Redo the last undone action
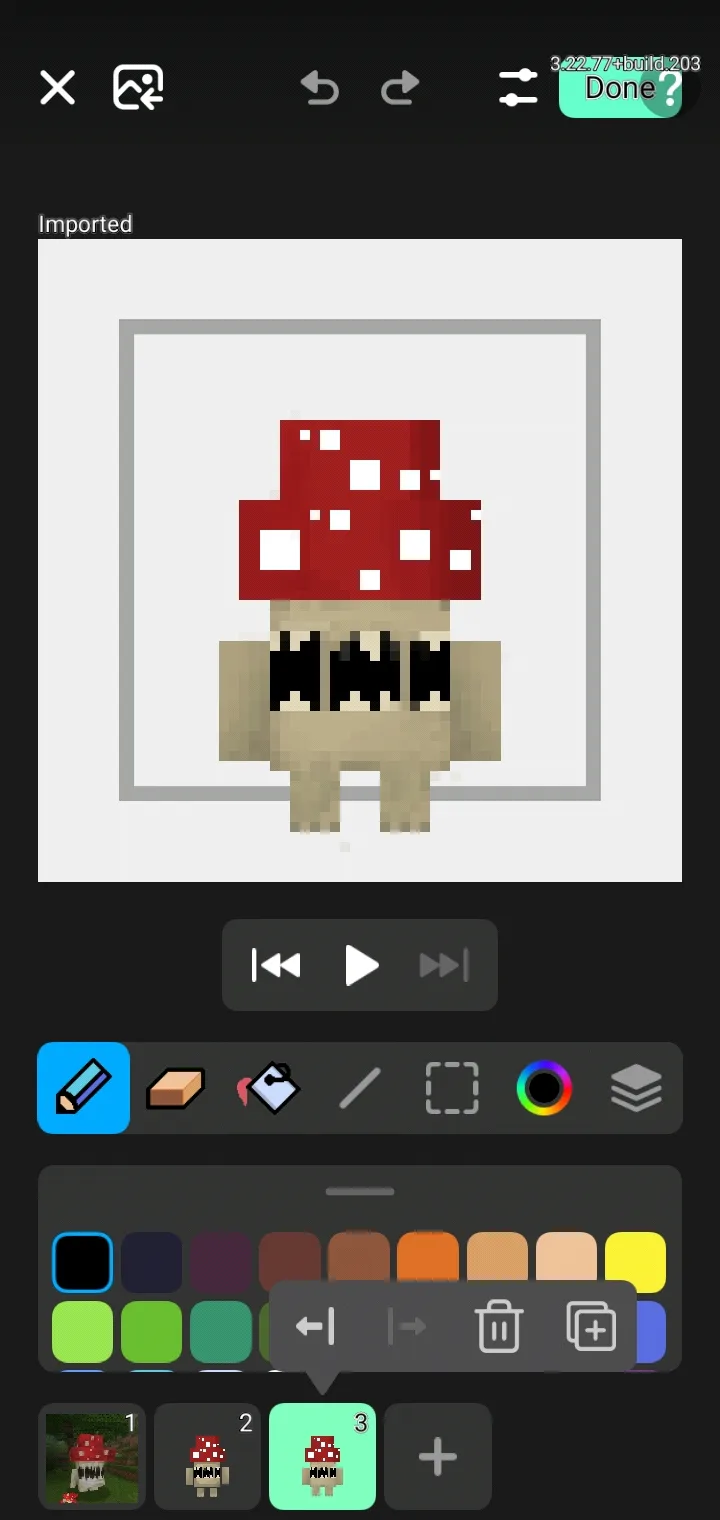Image resolution: width=720 pixels, height=1520 pixels. point(400,88)
